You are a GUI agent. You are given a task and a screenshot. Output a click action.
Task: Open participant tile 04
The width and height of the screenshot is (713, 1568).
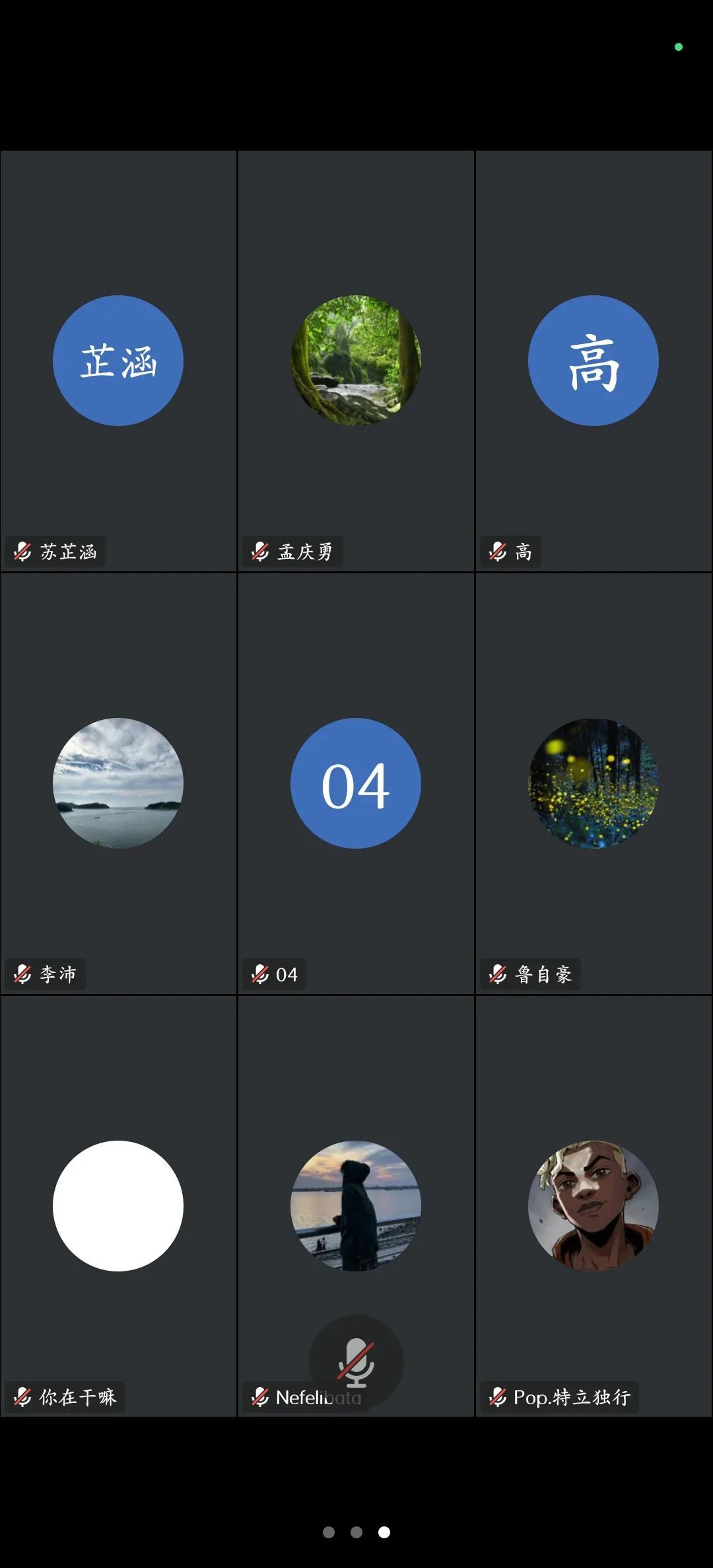356,783
